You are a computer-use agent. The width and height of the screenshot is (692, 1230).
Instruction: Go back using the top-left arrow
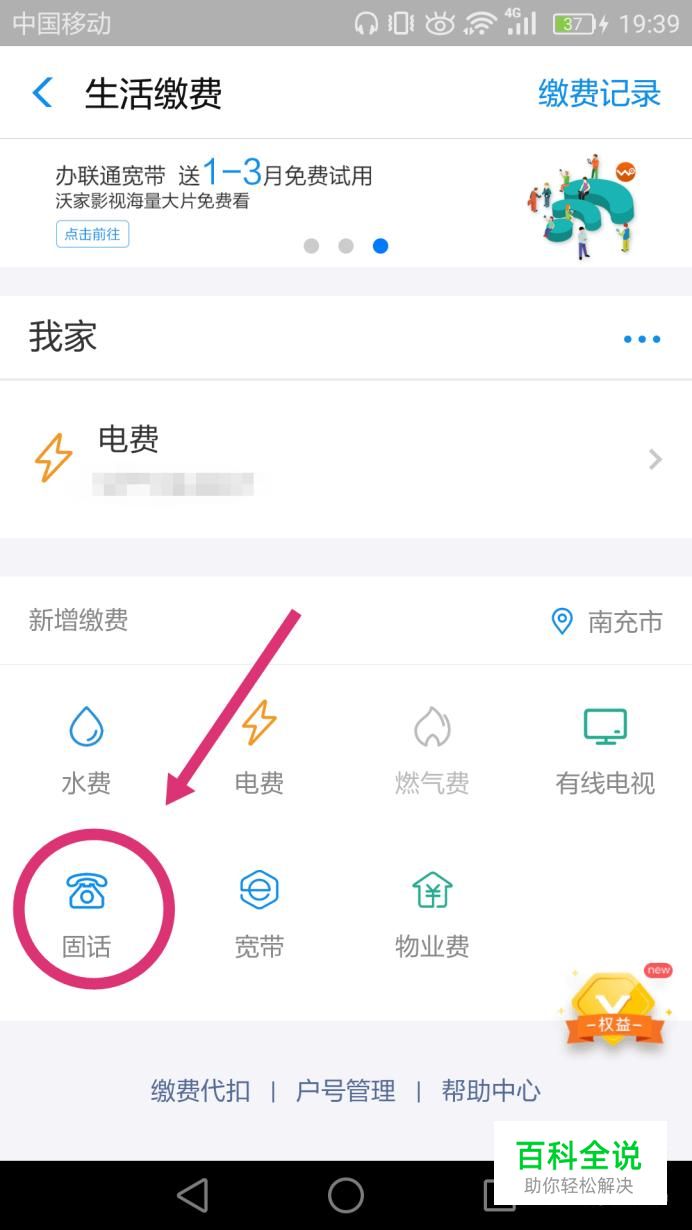(x=41, y=93)
